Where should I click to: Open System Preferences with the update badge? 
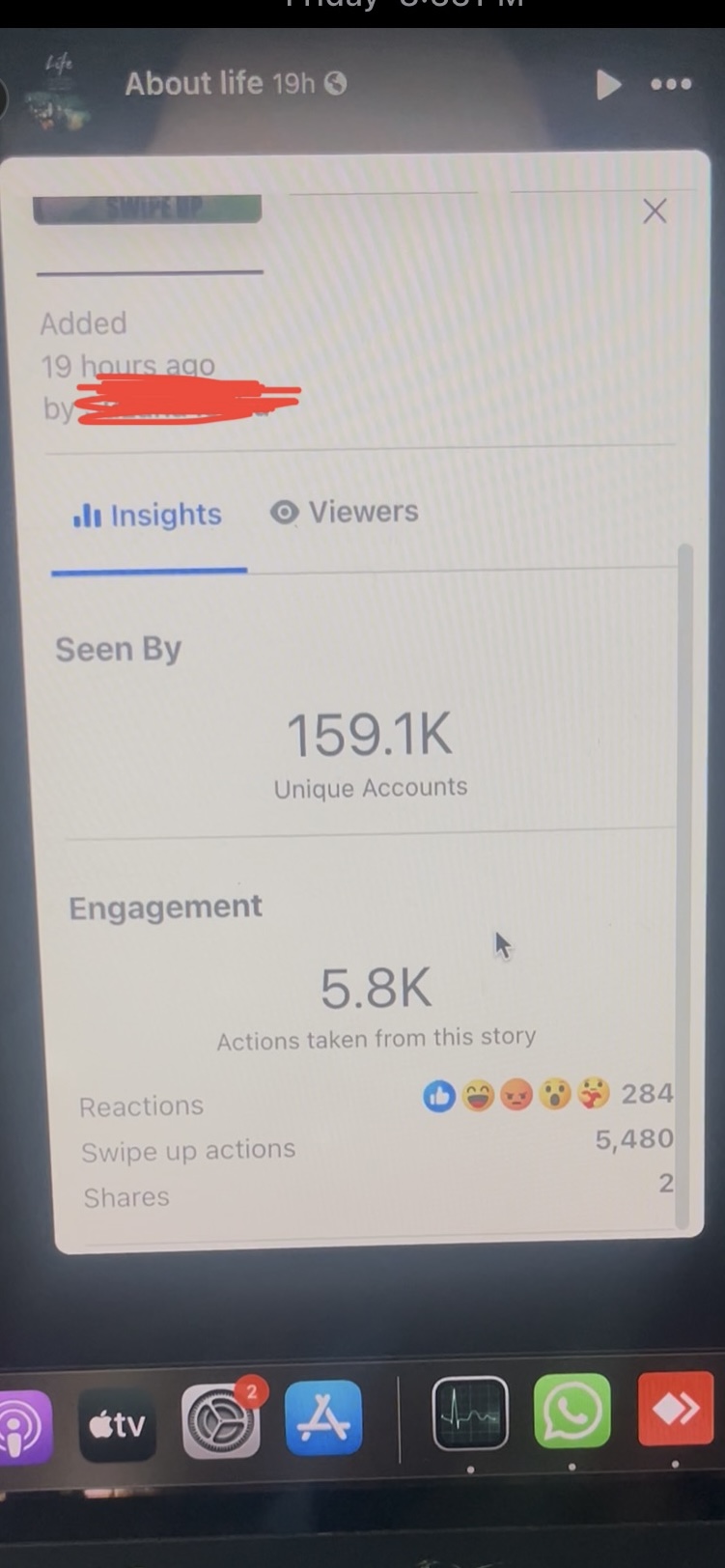pyautogui.click(x=221, y=1421)
